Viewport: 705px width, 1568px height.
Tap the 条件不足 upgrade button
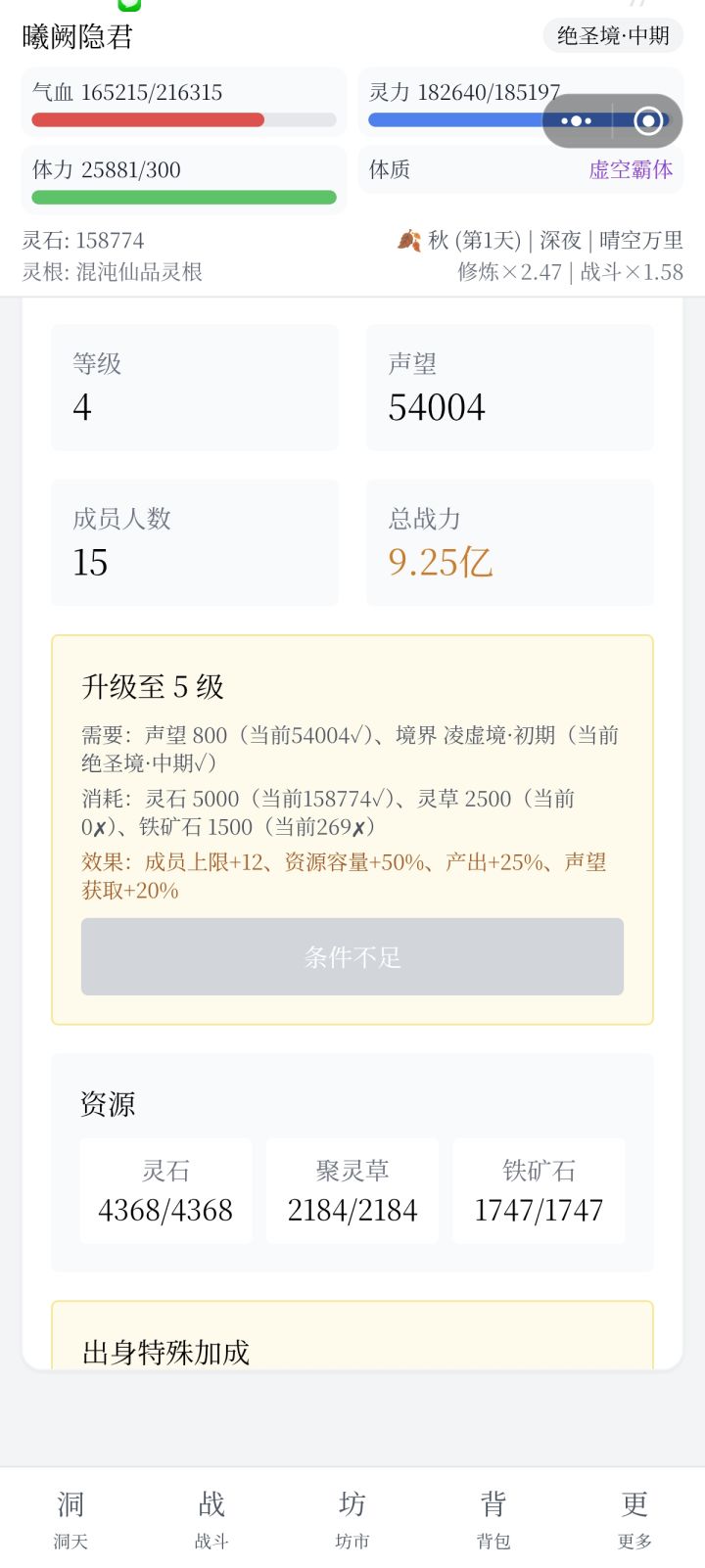click(x=352, y=956)
